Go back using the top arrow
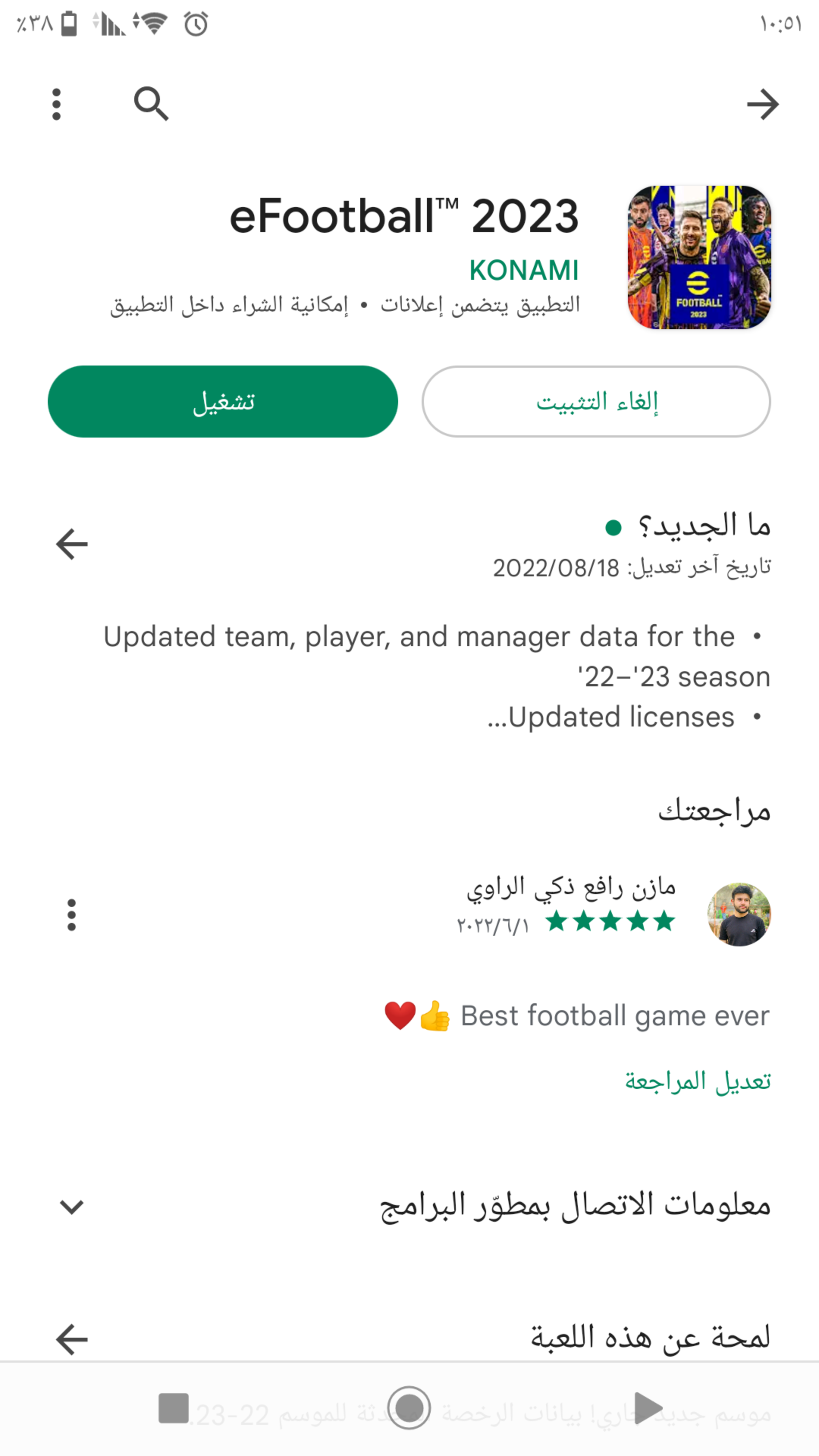 [763, 104]
